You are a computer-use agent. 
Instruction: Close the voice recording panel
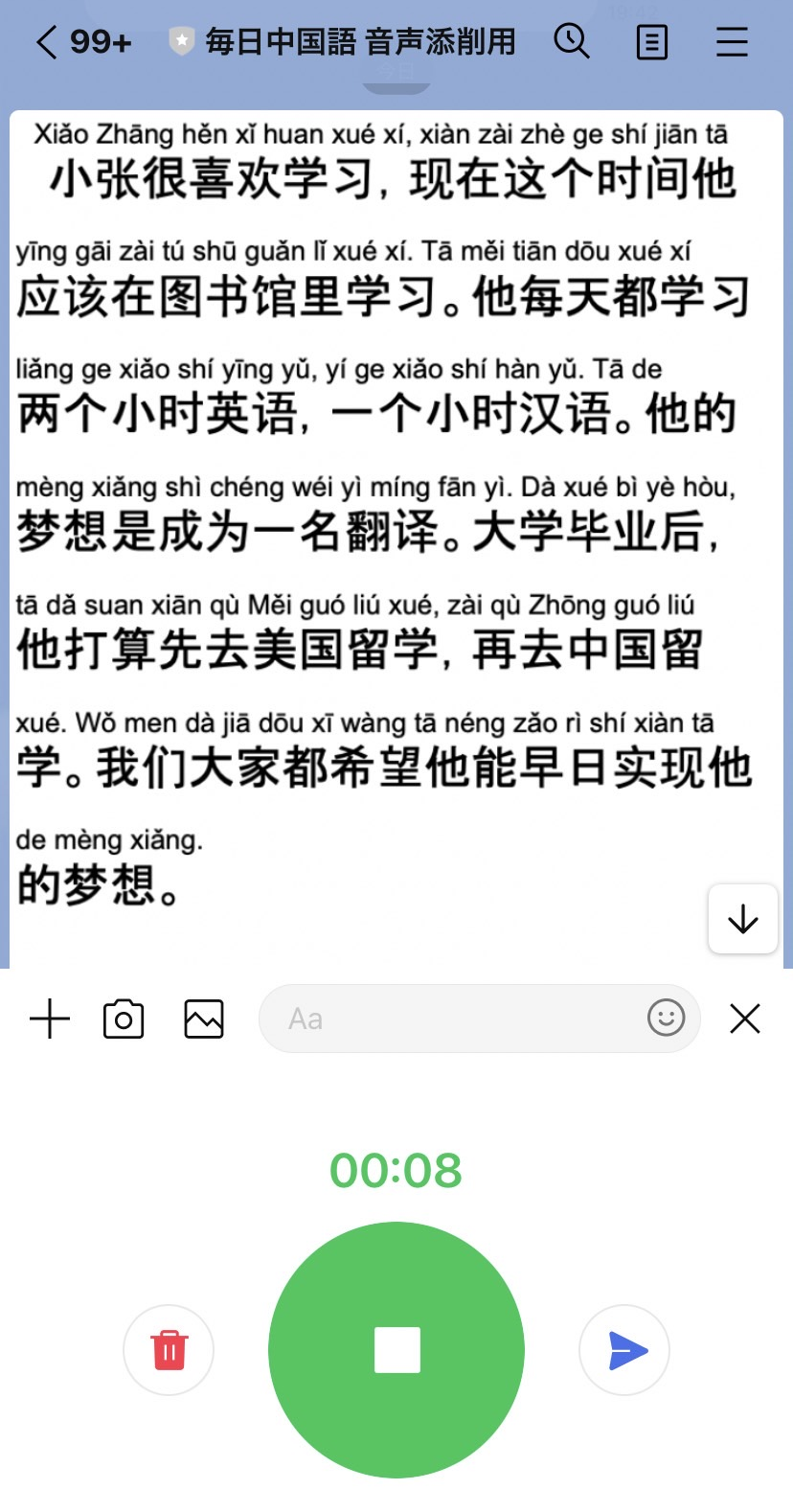(745, 1019)
